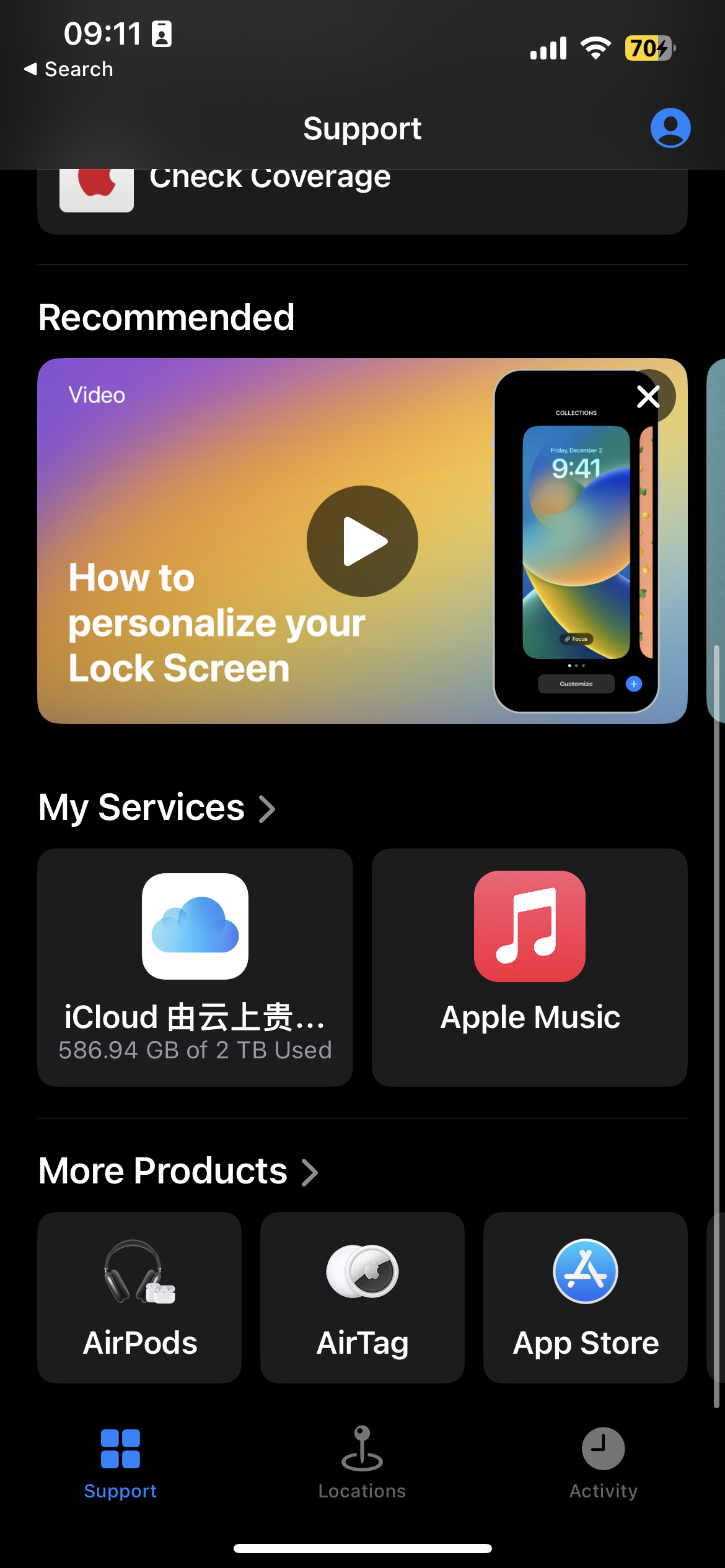Play the Lock Screen personalization video
The width and height of the screenshot is (725, 1568).
pos(362,541)
